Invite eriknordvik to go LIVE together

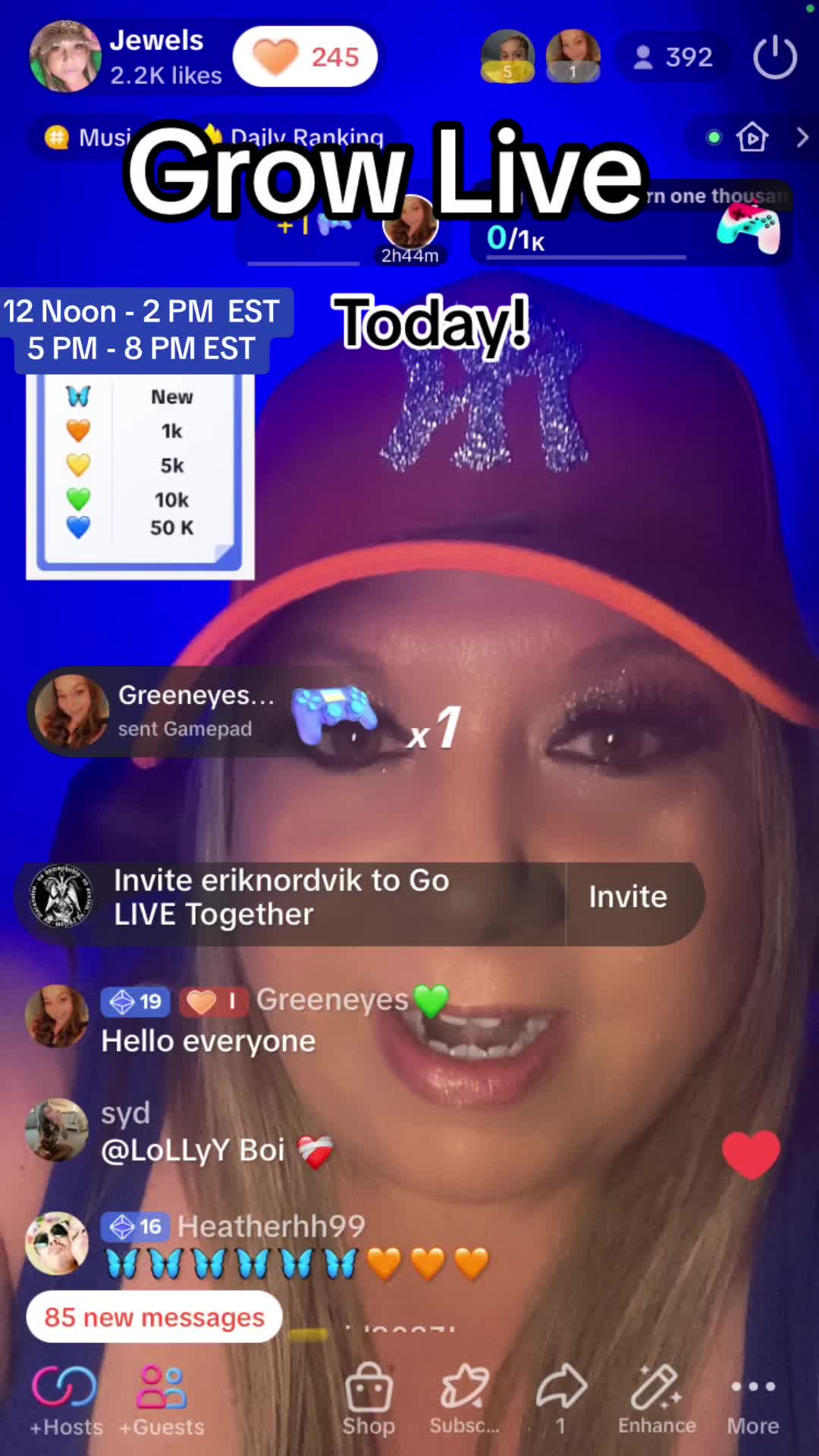pyautogui.click(x=628, y=897)
